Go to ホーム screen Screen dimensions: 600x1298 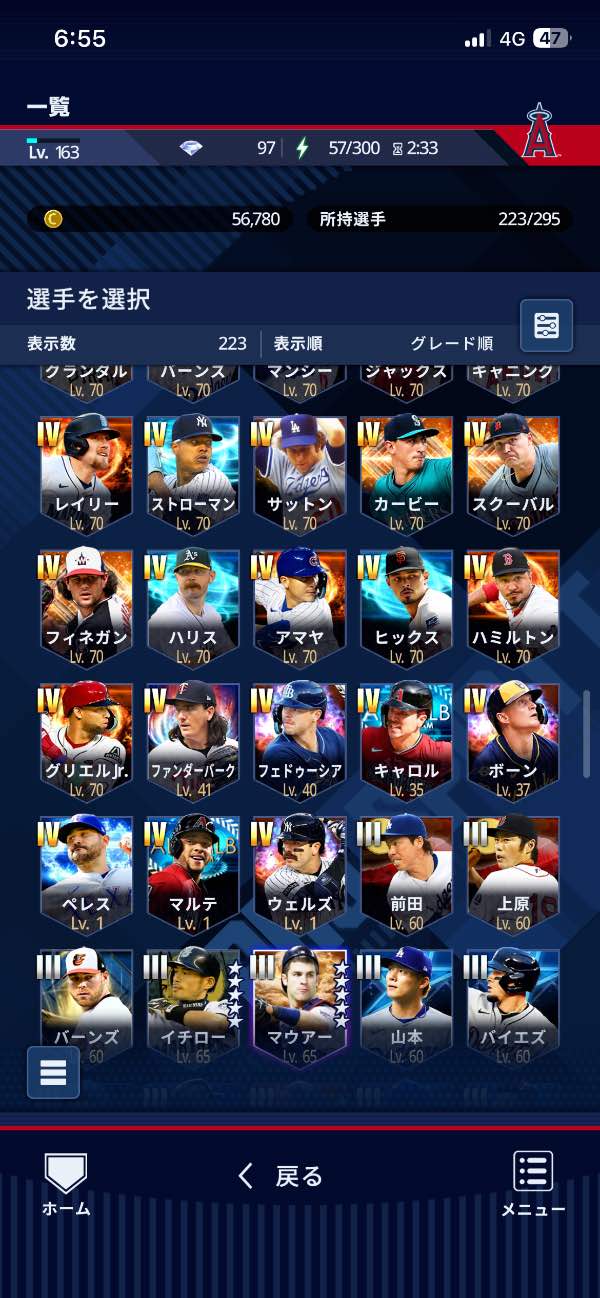(x=66, y=1184)
